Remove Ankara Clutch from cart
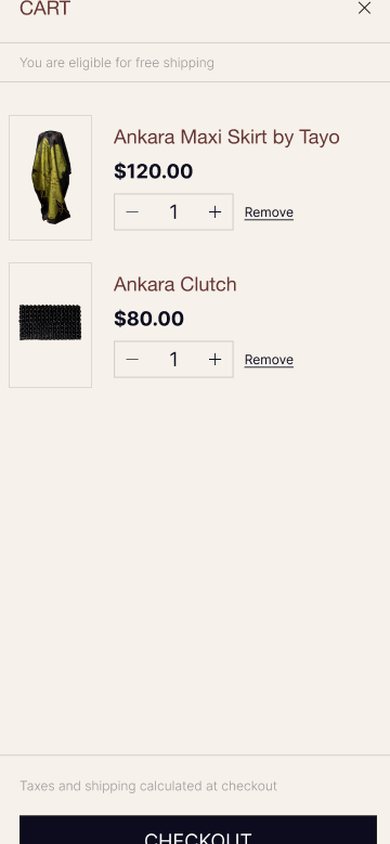The width and height of the screenshot is (390, 844). pyautogui.click(x=269, y=359)
